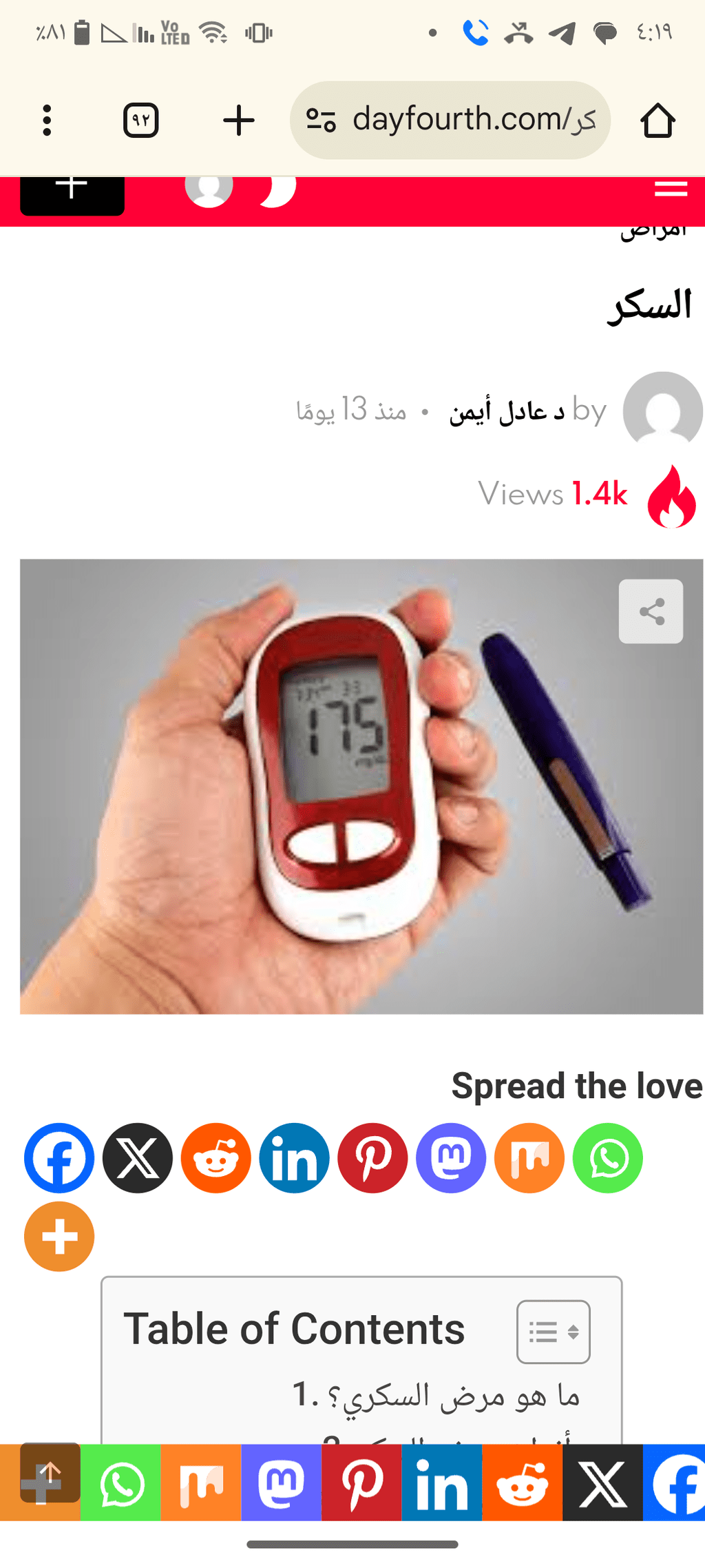
Task: Toggle the Table of Contents list
Action: [x=554, y=1332]
